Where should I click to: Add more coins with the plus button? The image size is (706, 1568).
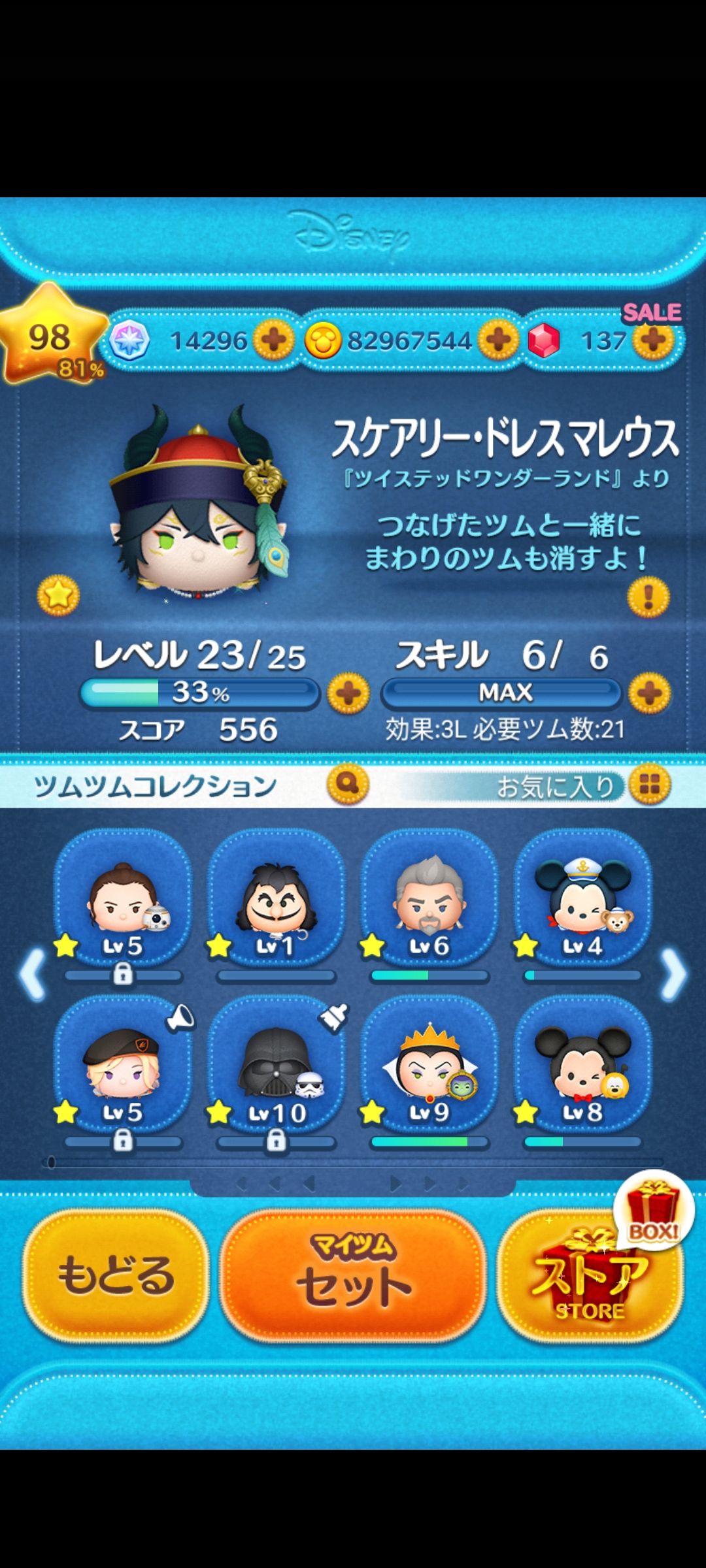[498, 340]
